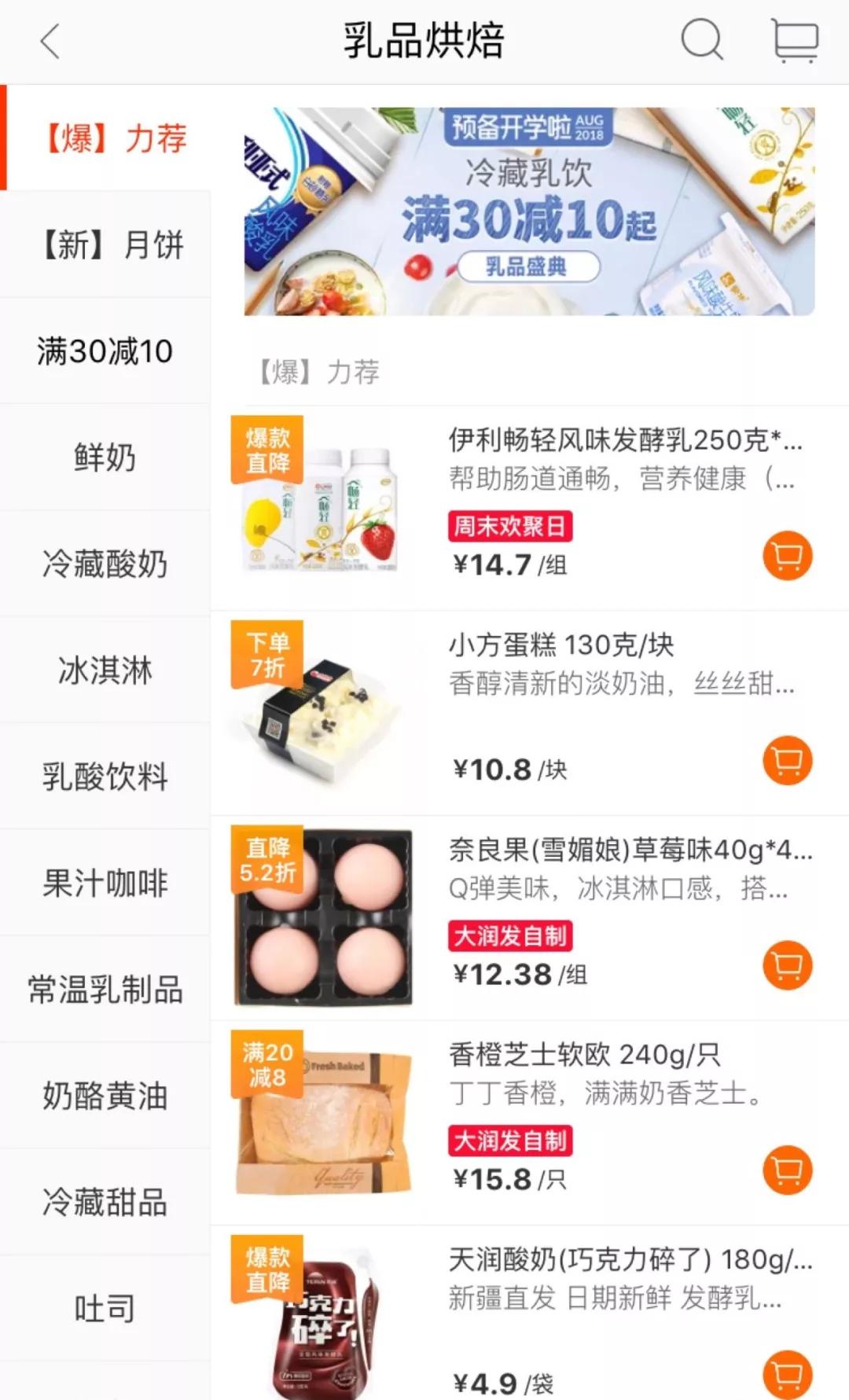Open the 【新】月饼 category
849x1400 pixels.
[105, 244]
